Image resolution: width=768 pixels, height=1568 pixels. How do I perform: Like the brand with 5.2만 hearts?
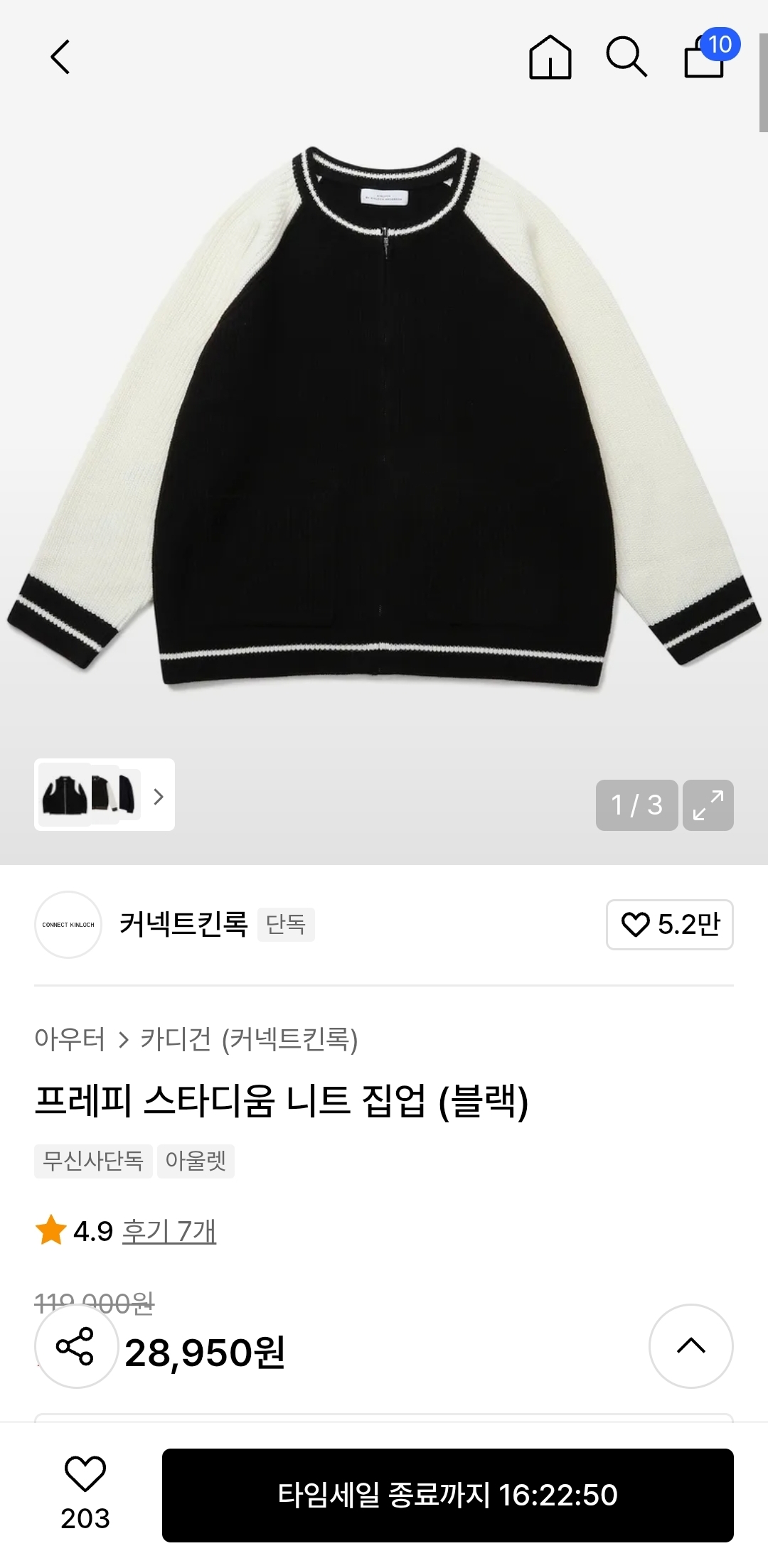[669, 924]
